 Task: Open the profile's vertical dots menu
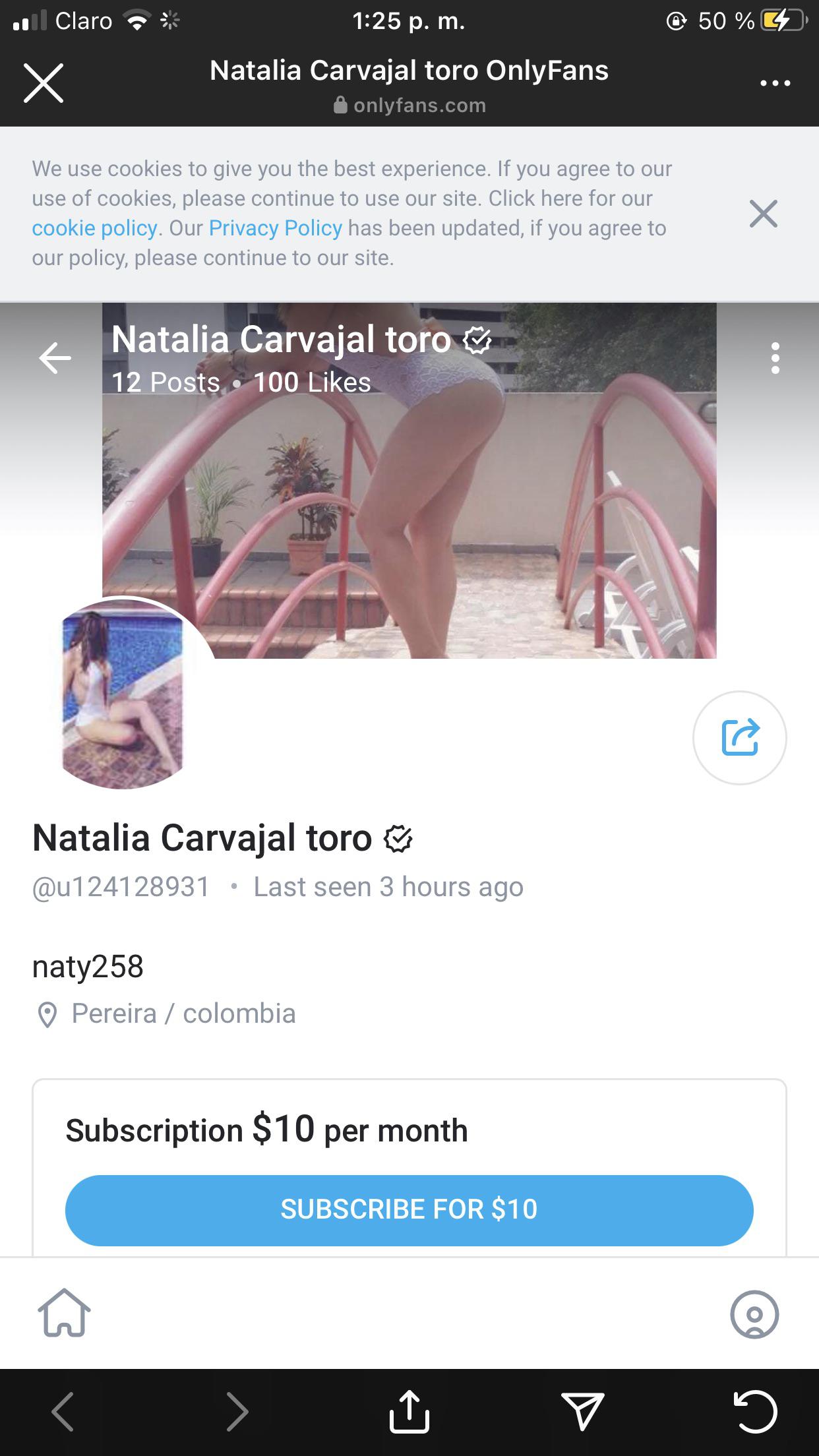tap(775, 358)
